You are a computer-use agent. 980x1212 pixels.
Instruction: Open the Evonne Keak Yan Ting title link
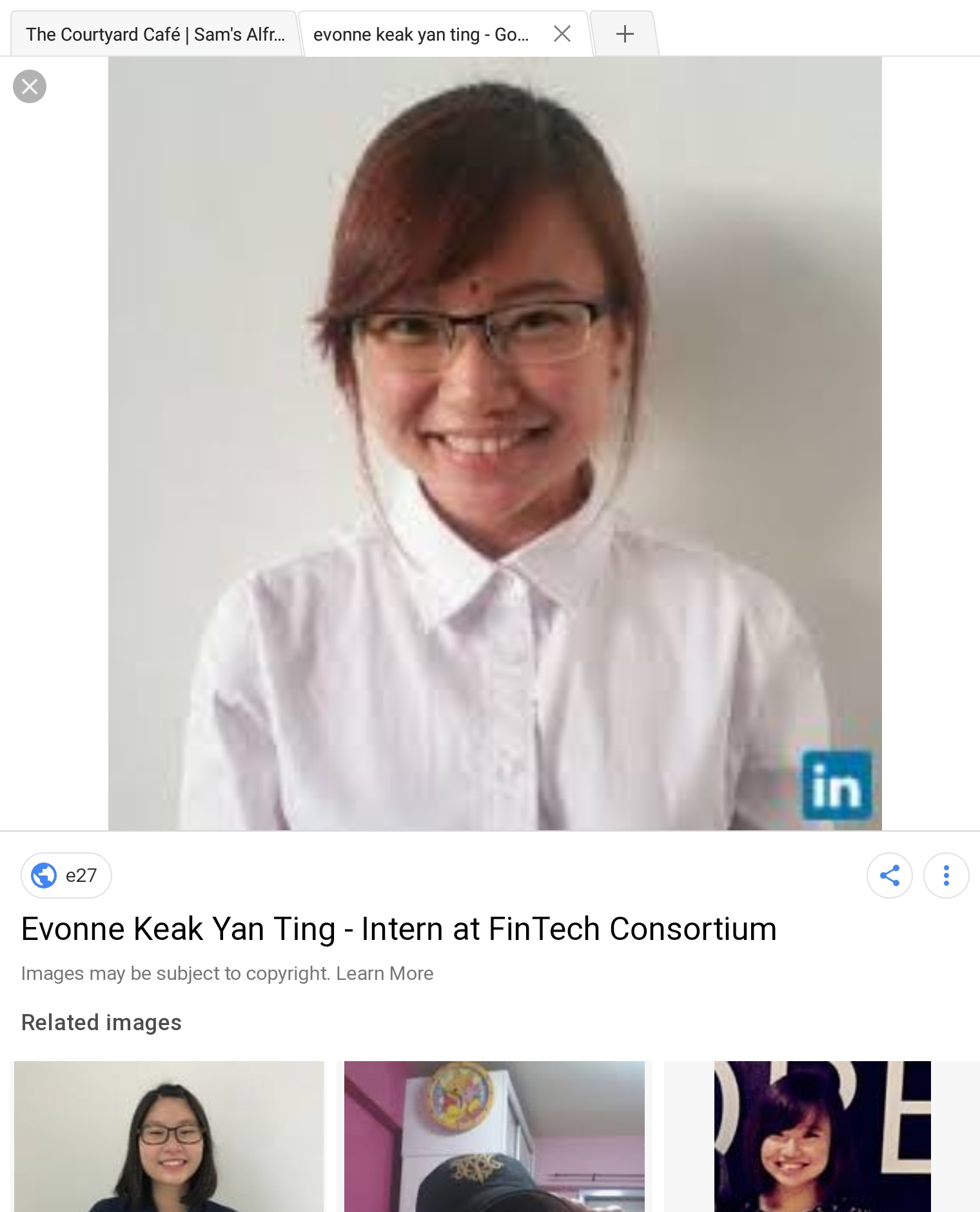tap(398, 929)
